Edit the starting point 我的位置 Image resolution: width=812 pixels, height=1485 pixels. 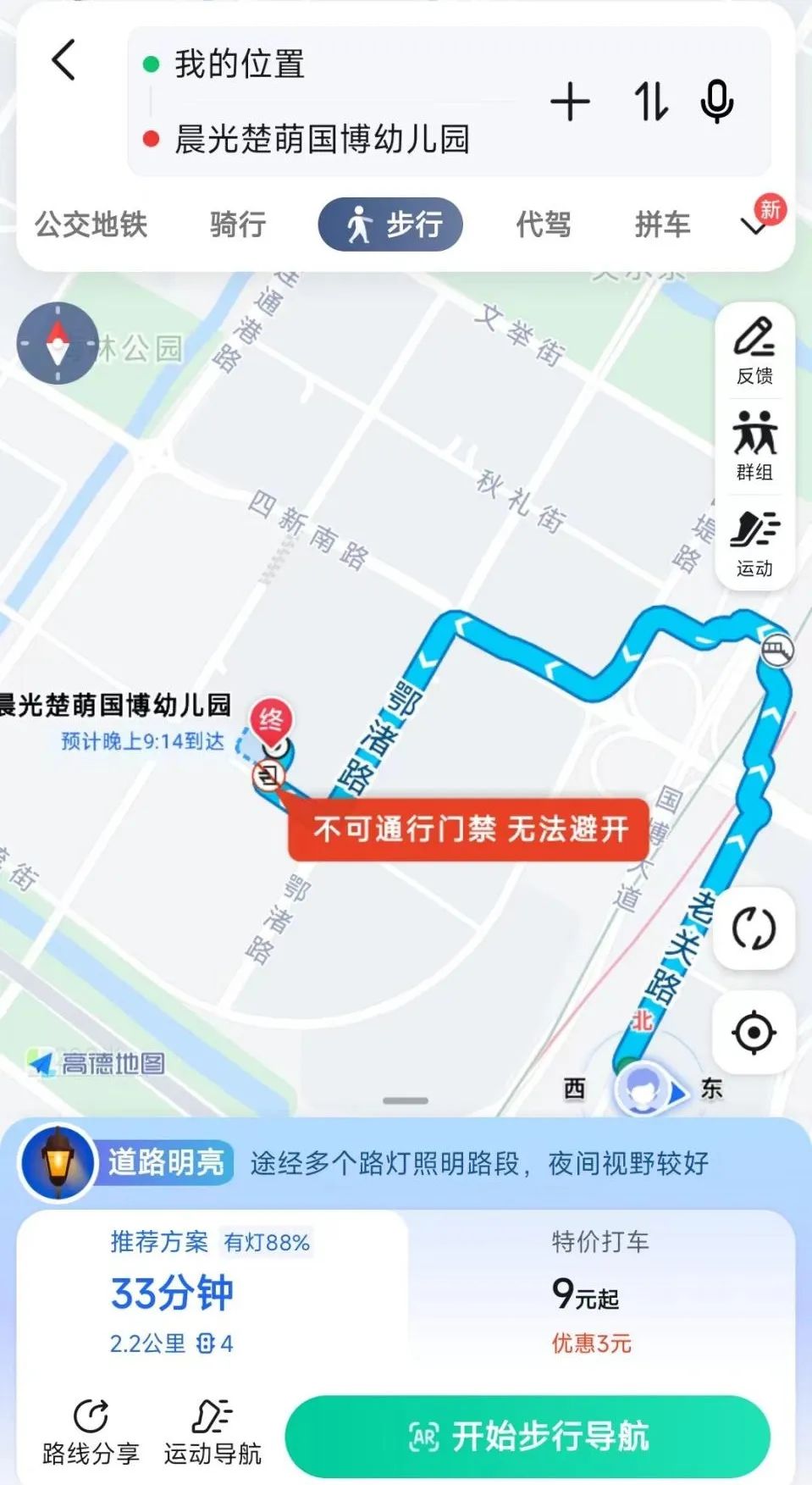[x=240, y=64]
